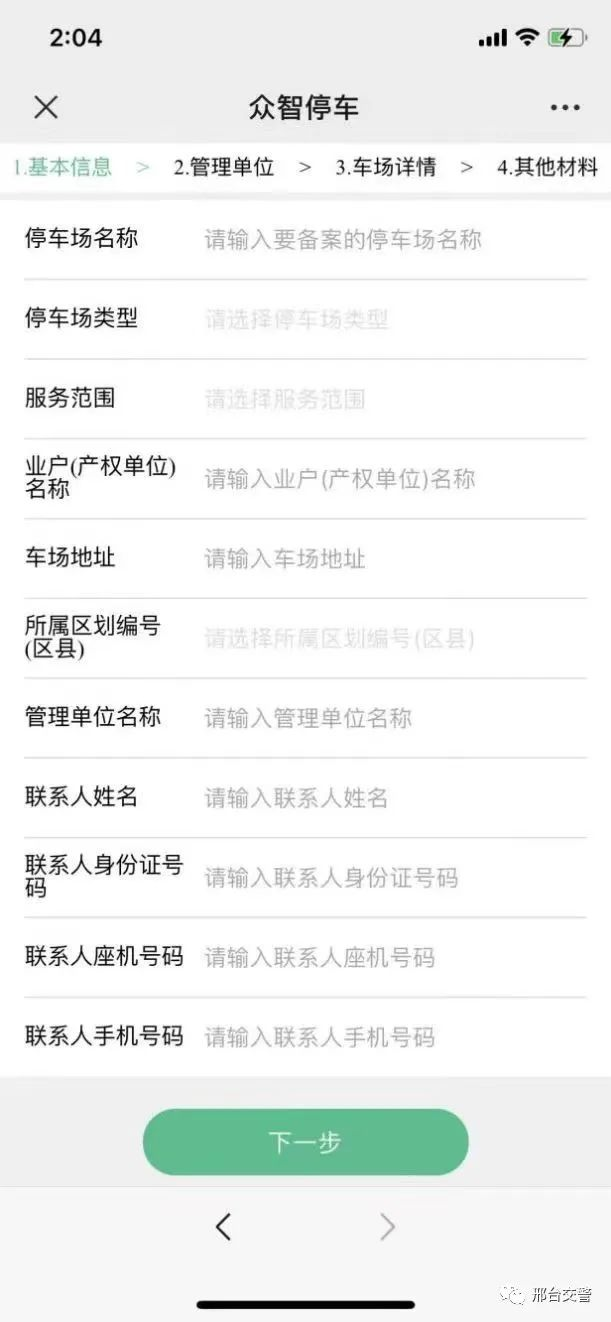Image resolution: width=611 pixels, height=1322 pixels.
Task: Switch to the 4.其他材料 step
Action: point(547,167)
